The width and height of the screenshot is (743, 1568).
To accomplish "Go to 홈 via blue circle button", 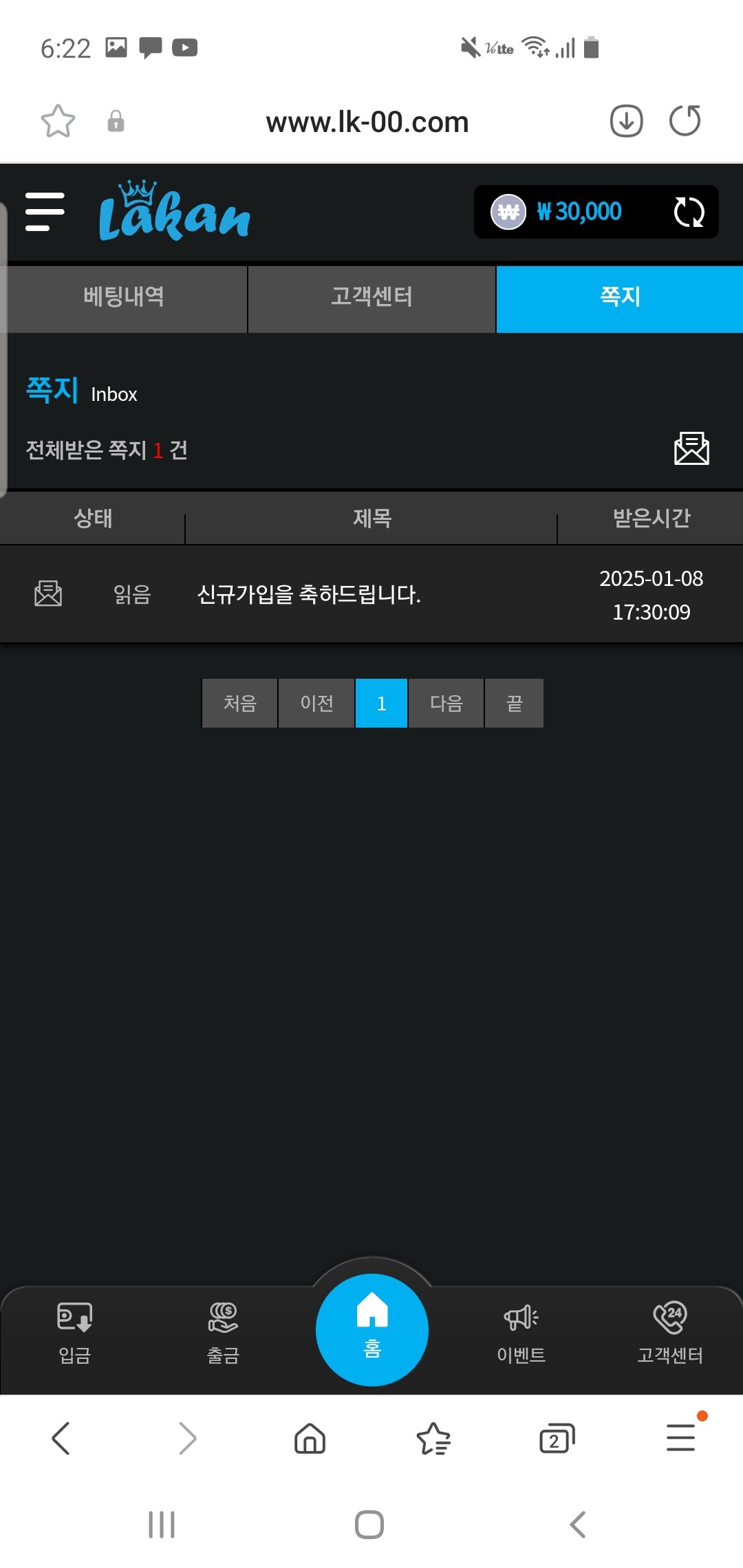I will (372, 1329).
